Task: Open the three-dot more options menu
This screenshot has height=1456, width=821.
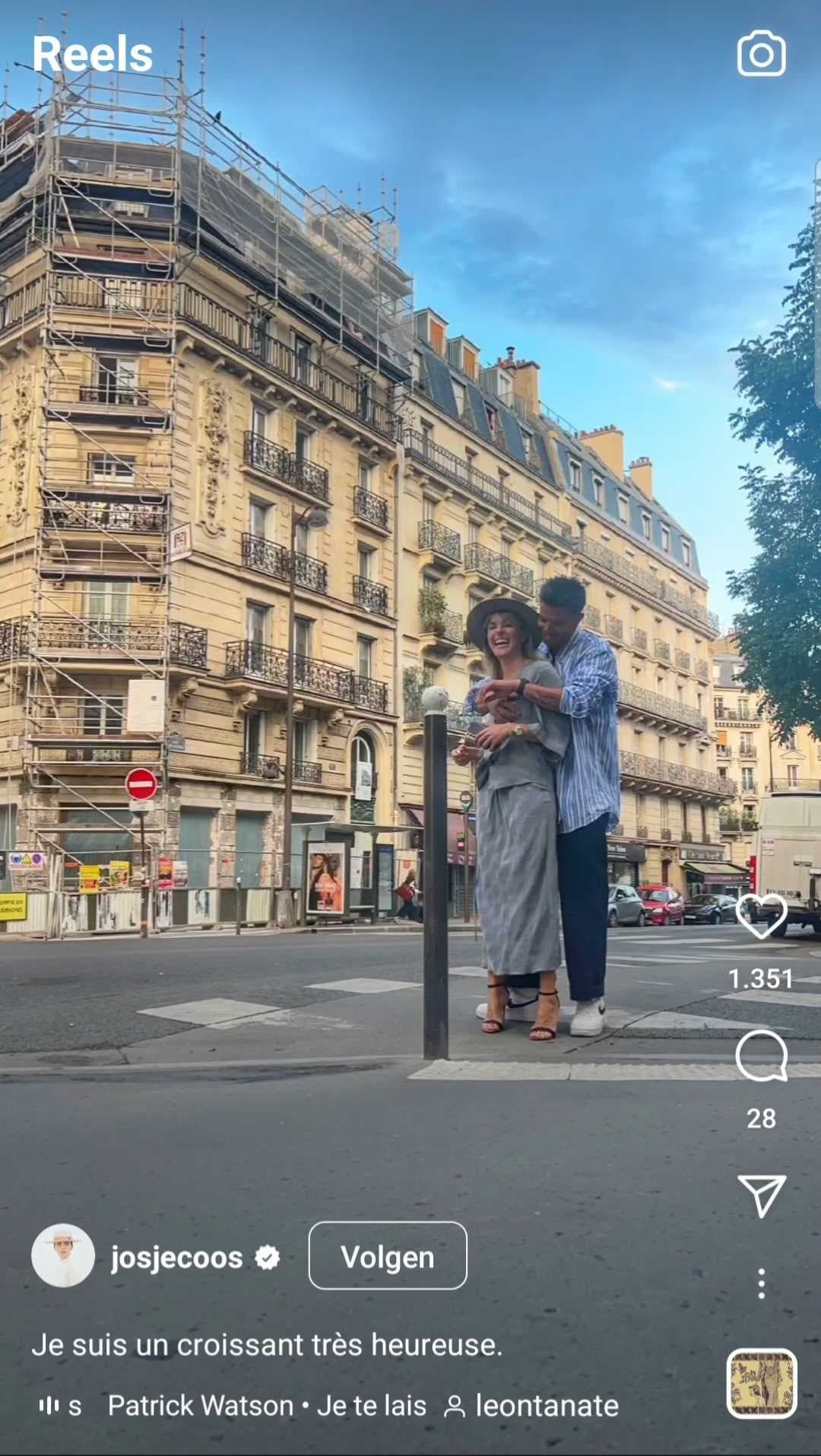Action: point(761,1283)
